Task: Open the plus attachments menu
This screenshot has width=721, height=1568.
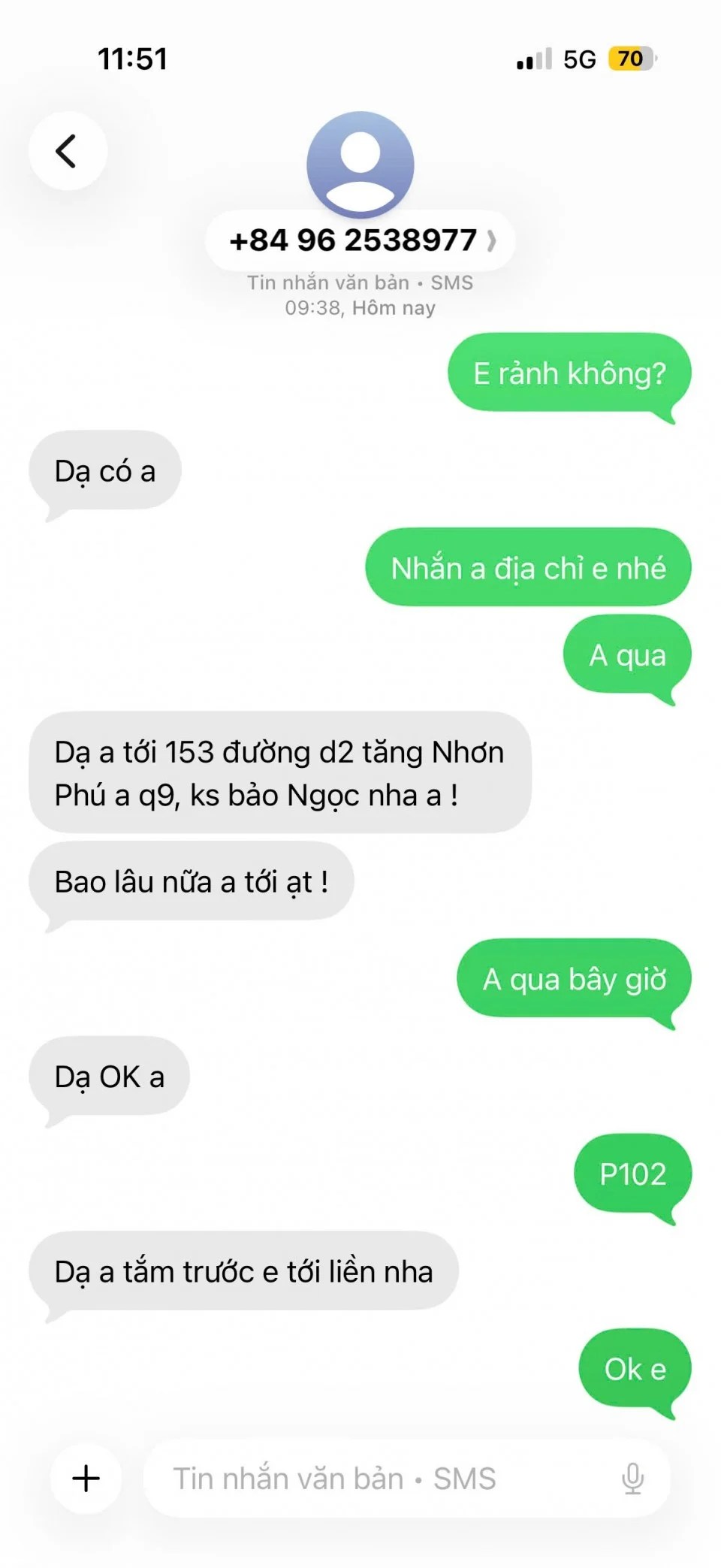Action: tap(86, 1478)
